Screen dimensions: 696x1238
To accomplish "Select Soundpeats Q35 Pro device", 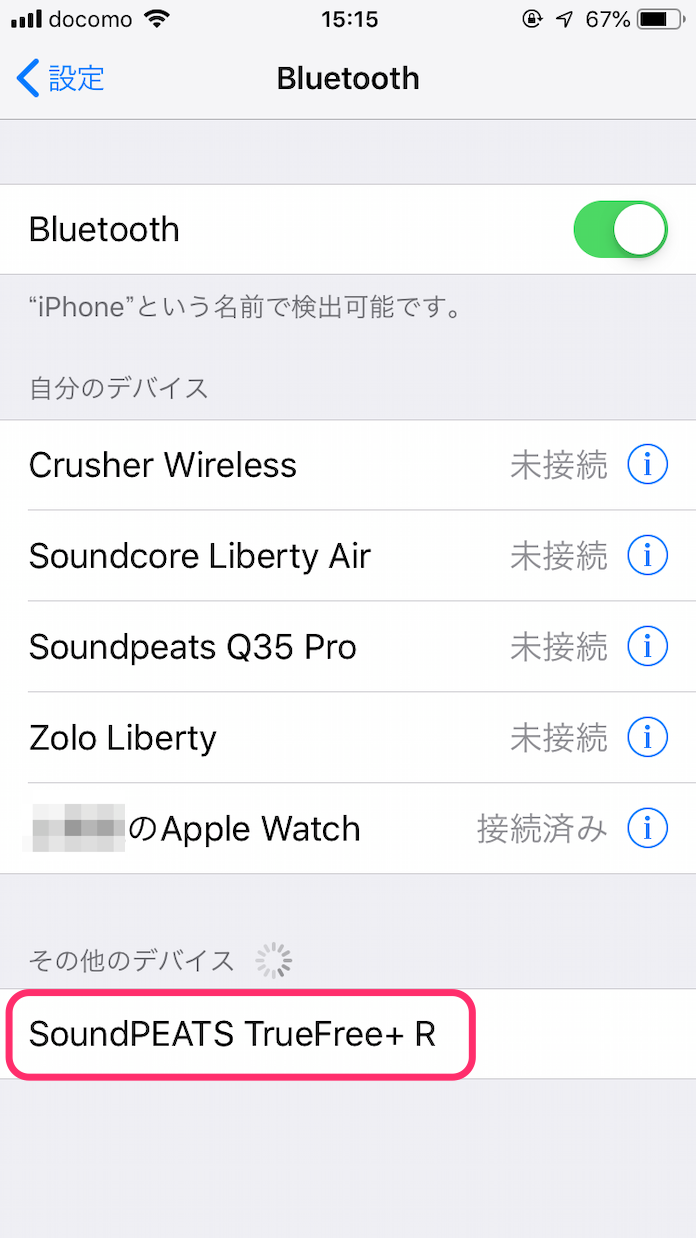I will coord(348,647).
